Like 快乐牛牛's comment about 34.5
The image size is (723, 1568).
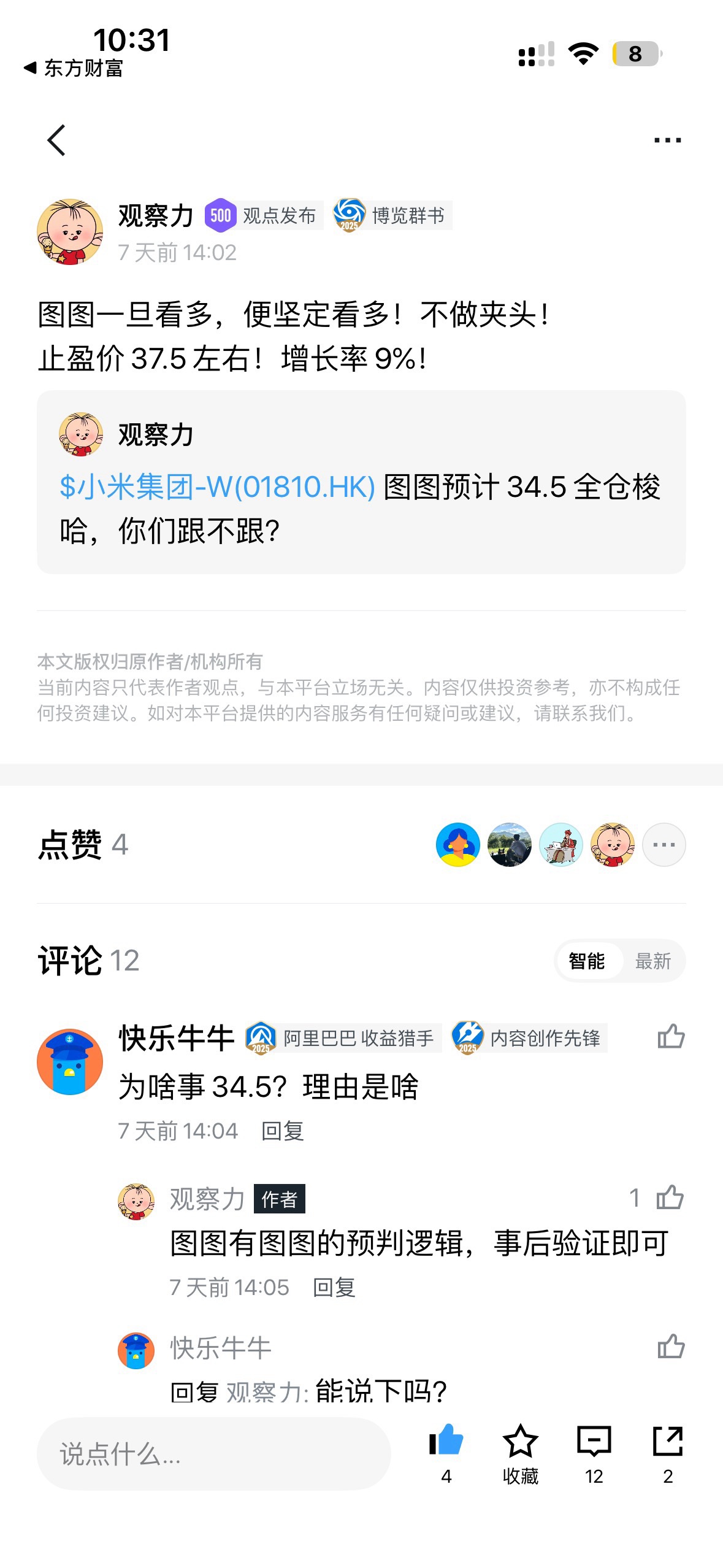coord(671,1037)
